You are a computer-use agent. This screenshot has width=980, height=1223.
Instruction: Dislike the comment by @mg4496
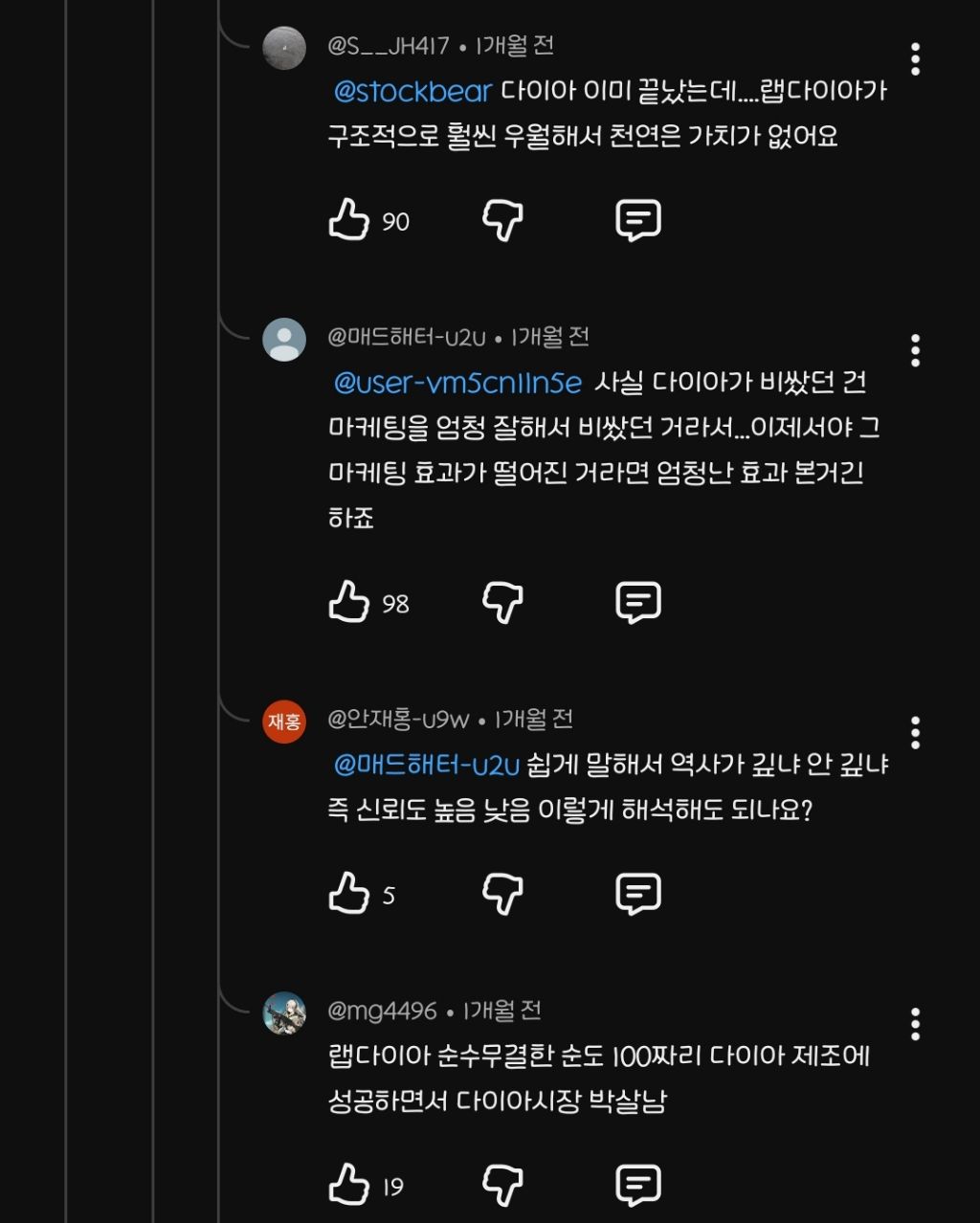pos(502,1185)
